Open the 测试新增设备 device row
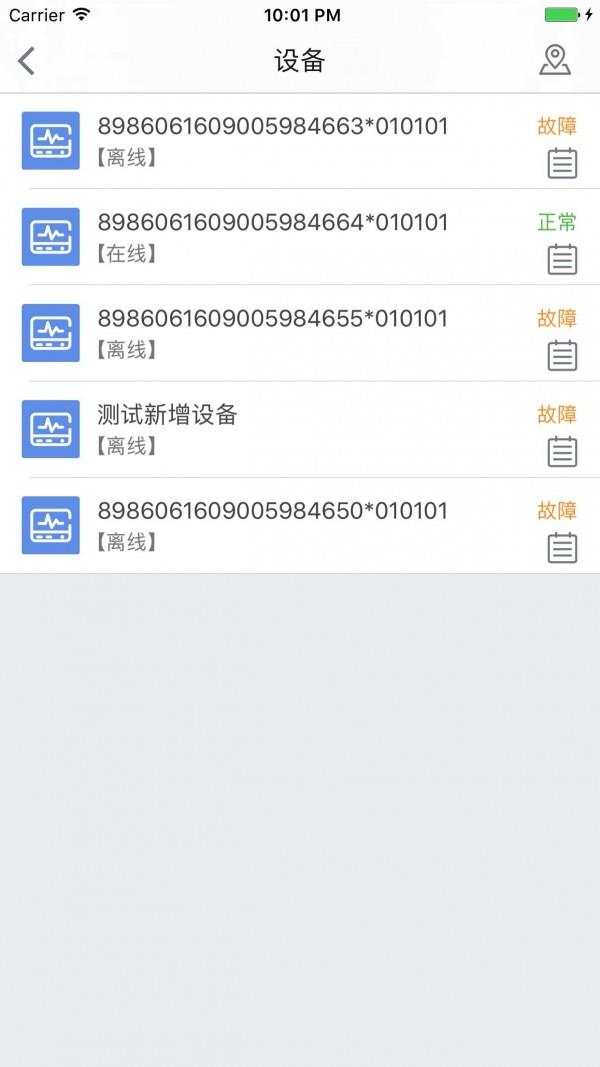Image resolution: width=600 pixels, height=1067 pixels. (x=300, y=429)
